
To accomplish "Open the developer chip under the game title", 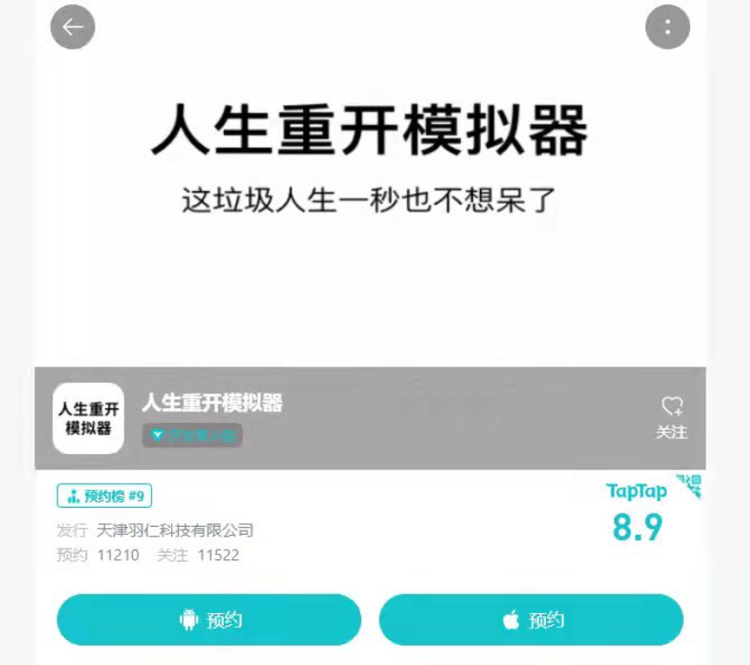I will (192, 436).
